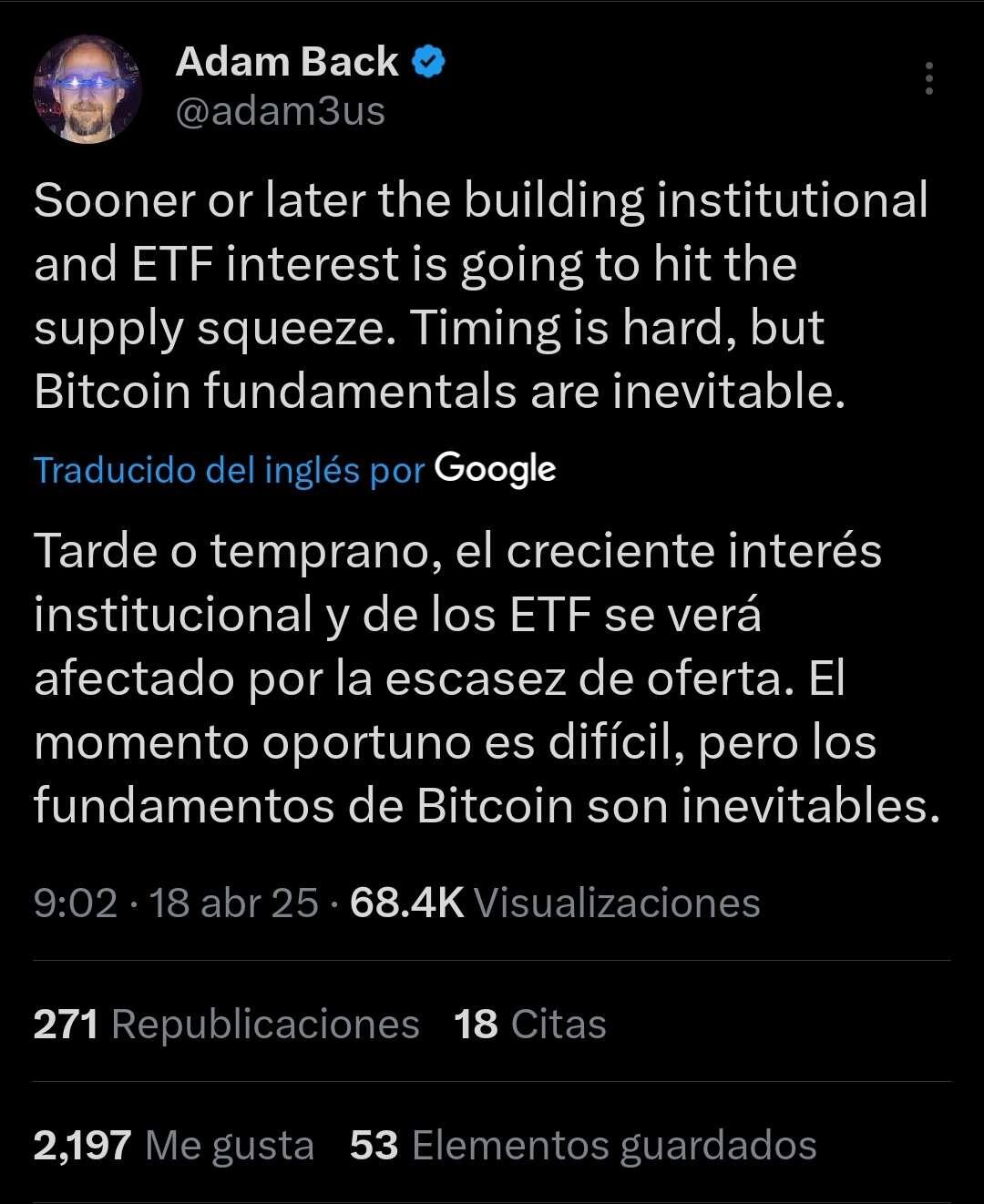This screenshot has height=1204, width=984.
Task: Open the 2,197 Me gusta list
Action: point(173,1145)
